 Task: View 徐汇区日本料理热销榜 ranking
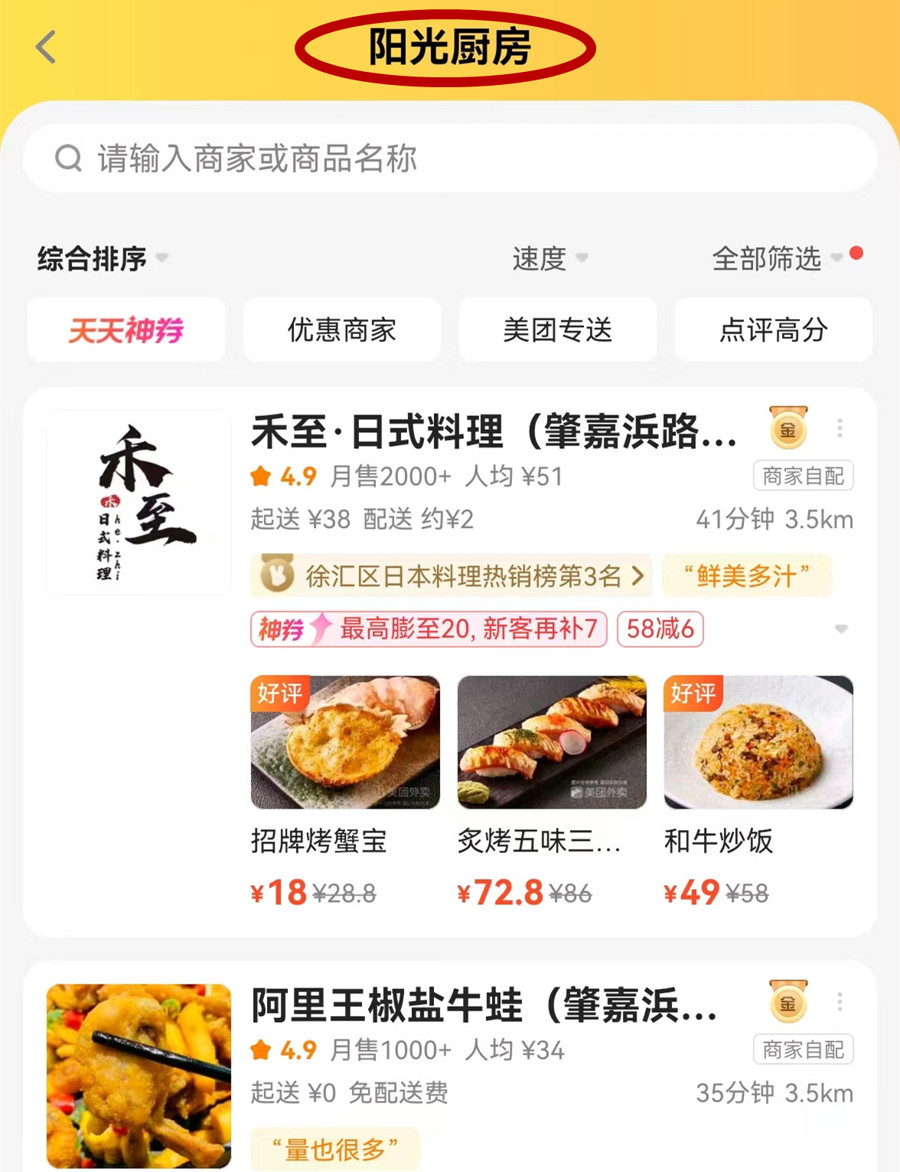click(451, 576)
